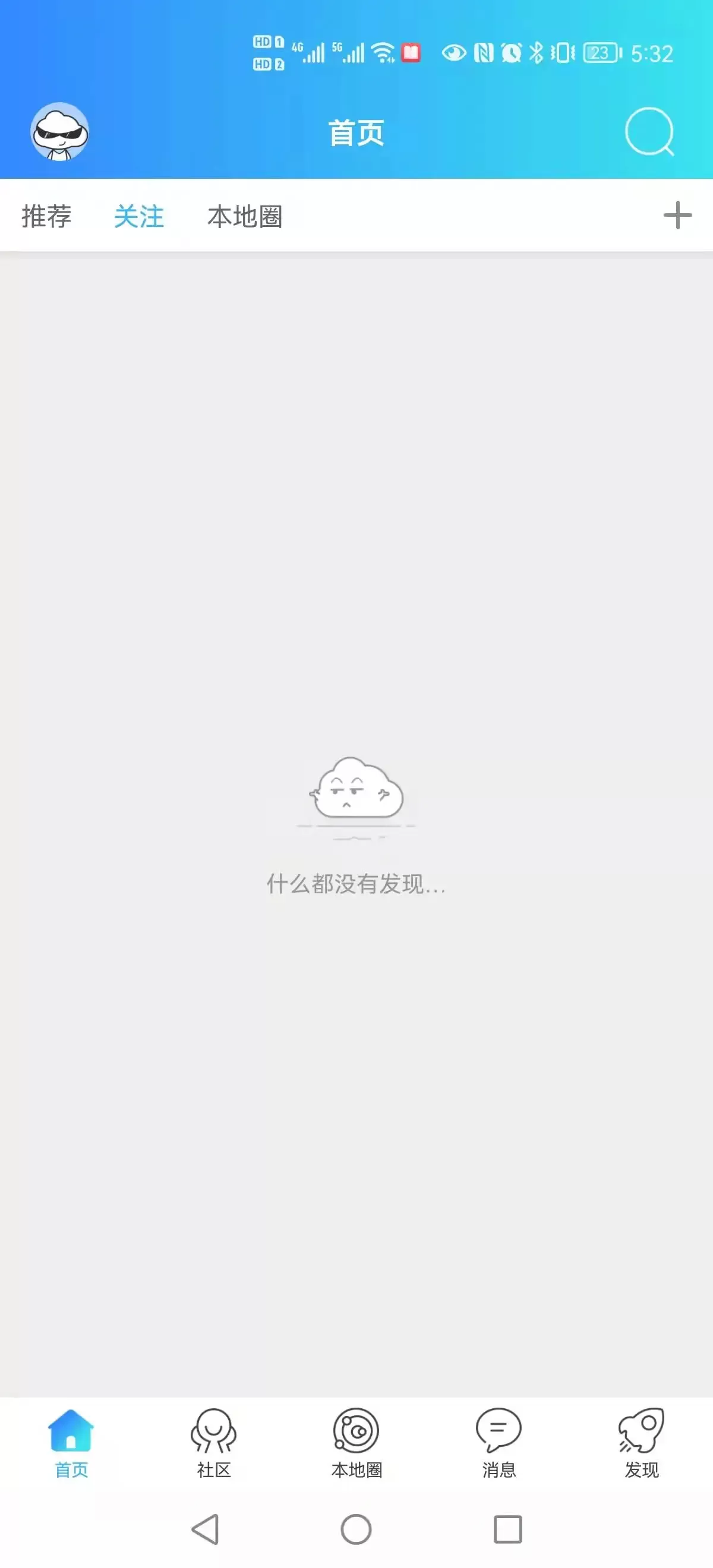713x1568 pixels.
Task: Select the 关注 tab
Action: [x=139, y=216]
